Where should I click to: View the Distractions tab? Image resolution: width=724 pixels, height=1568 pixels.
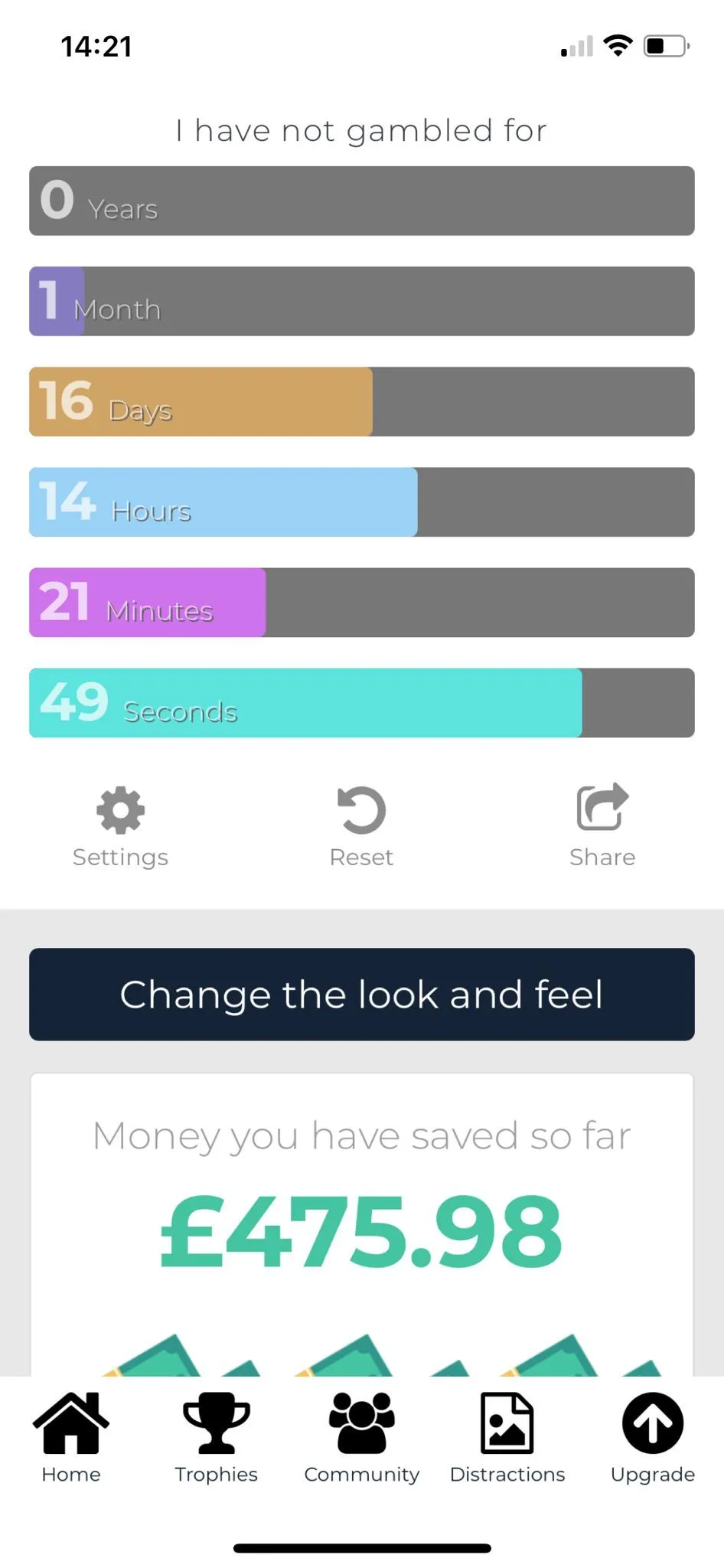[x=507, y=1436]
